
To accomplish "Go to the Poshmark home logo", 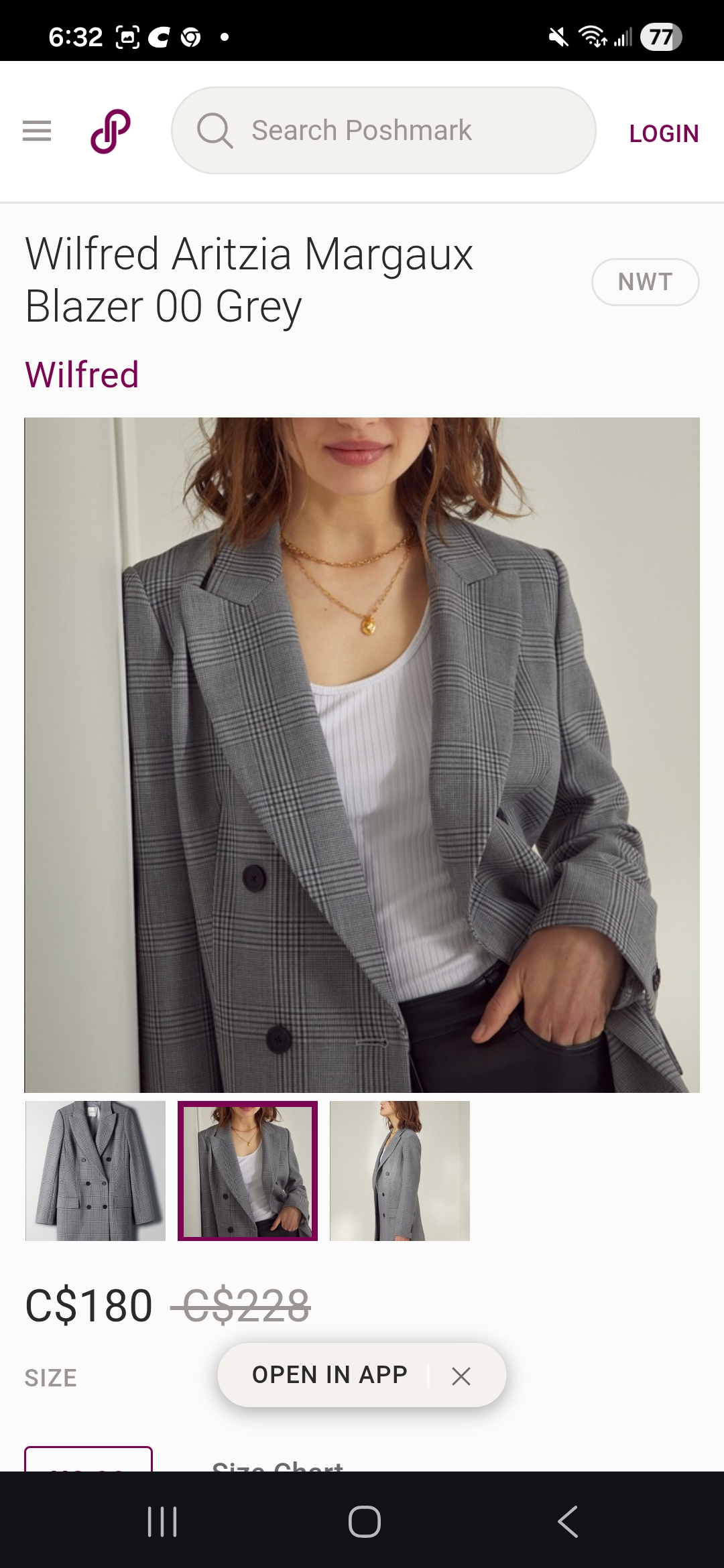I will click(x=111, y=131).
